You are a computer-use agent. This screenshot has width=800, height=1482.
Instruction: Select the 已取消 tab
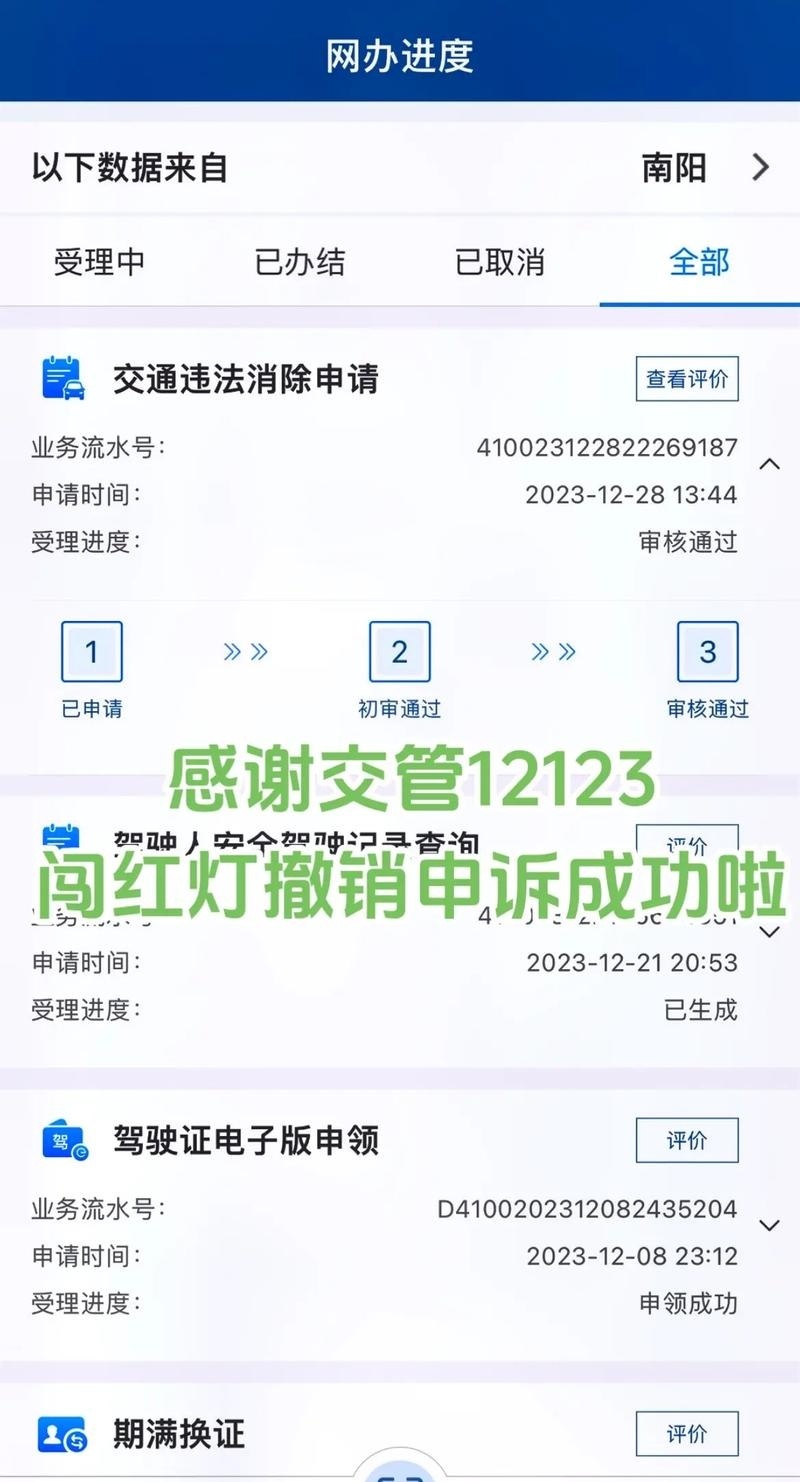(x=501, y=262)
